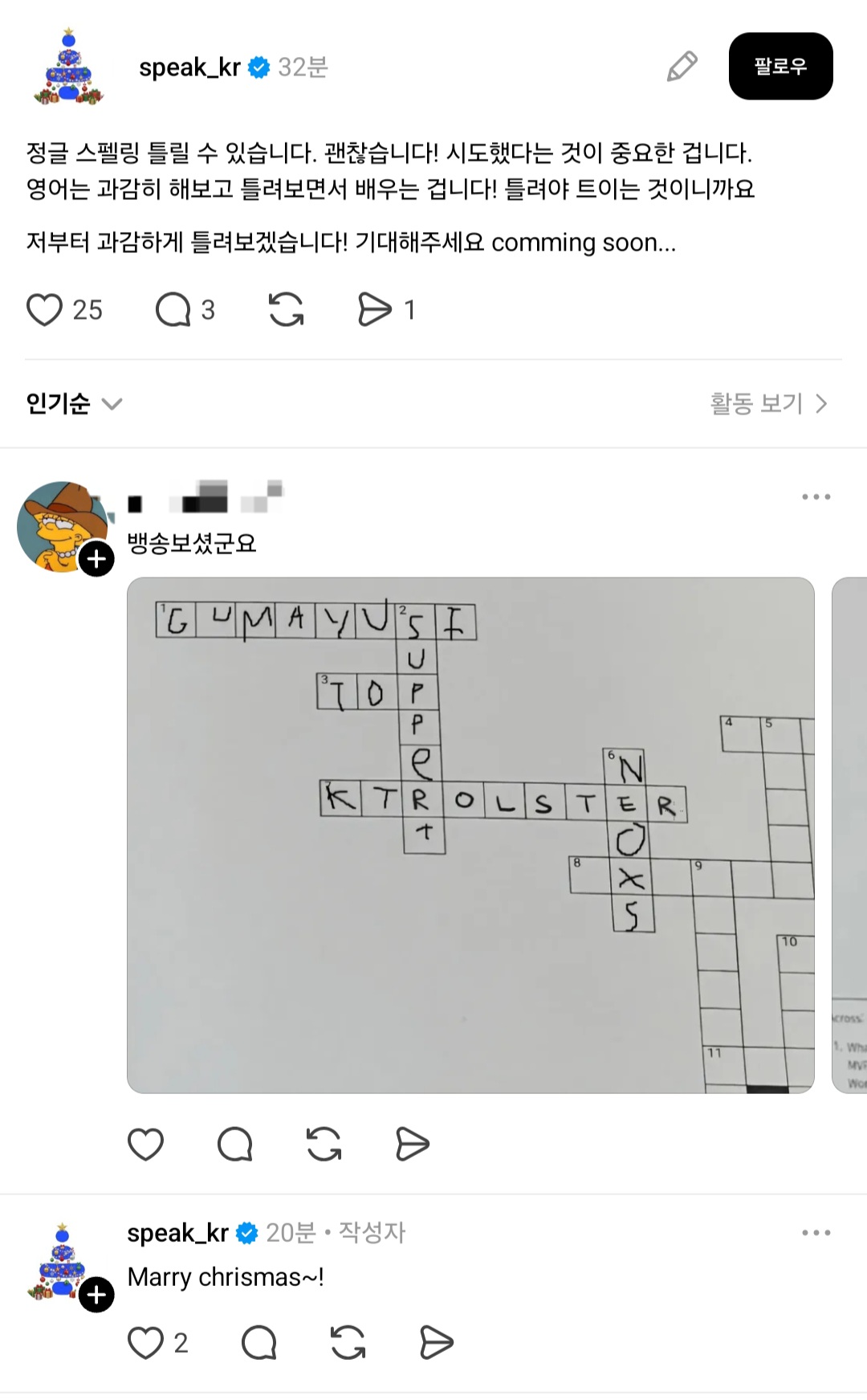This screenshot has height=1400, width=867.
Task: Tap the verified blue badge next to speak_kr
Action: pos(258,67)
